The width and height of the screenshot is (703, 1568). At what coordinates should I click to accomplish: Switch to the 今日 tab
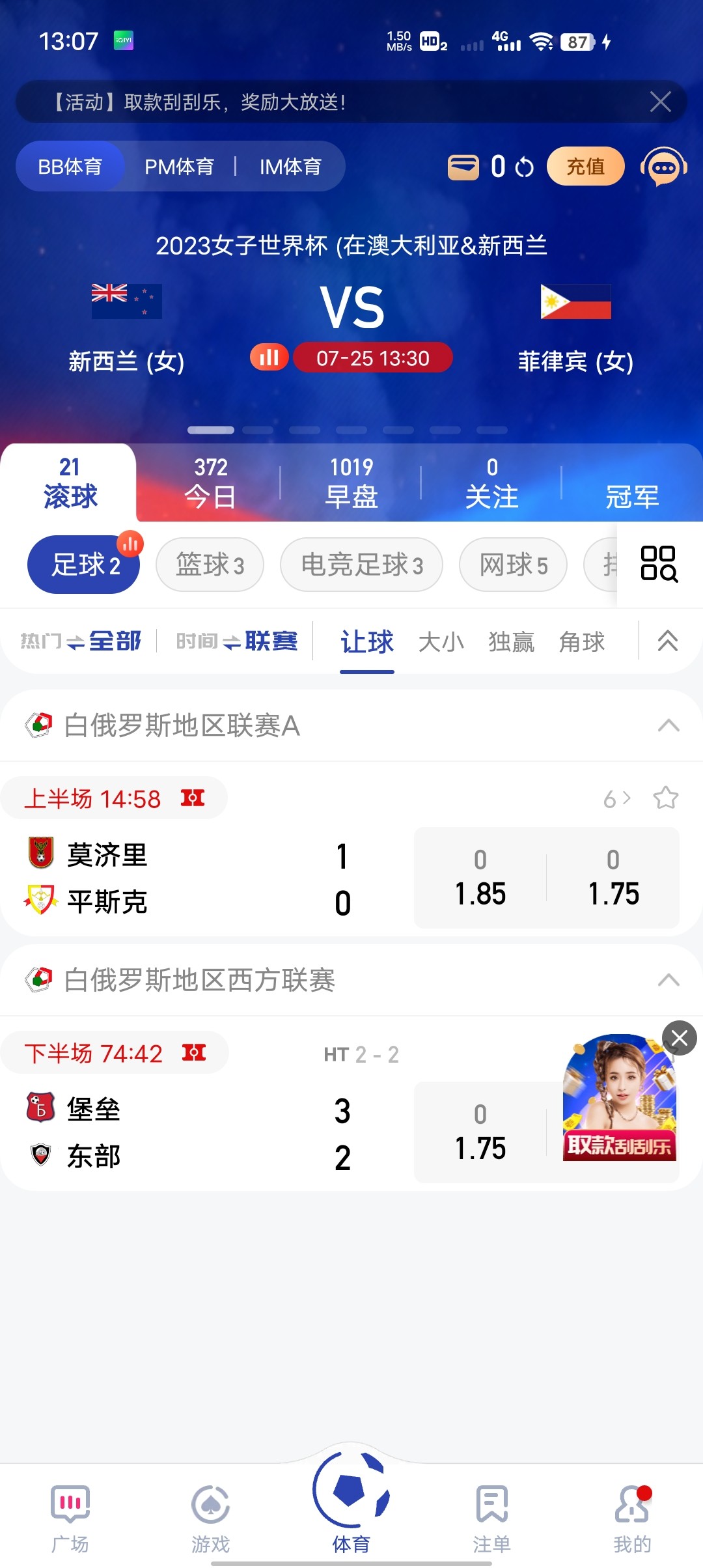coord(210,483)
